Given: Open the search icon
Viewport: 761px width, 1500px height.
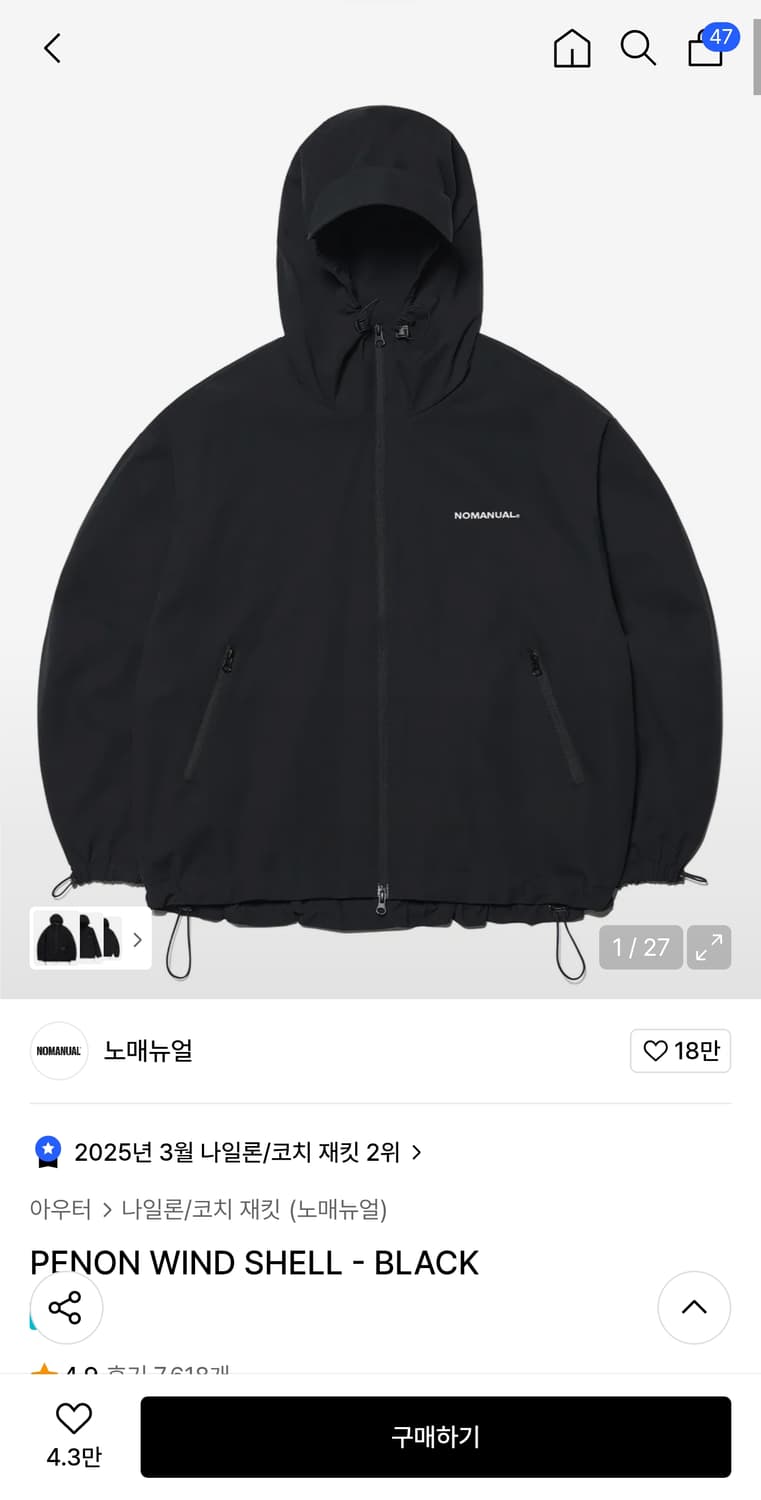Looking at the screenshot, I should coord(639,48).
